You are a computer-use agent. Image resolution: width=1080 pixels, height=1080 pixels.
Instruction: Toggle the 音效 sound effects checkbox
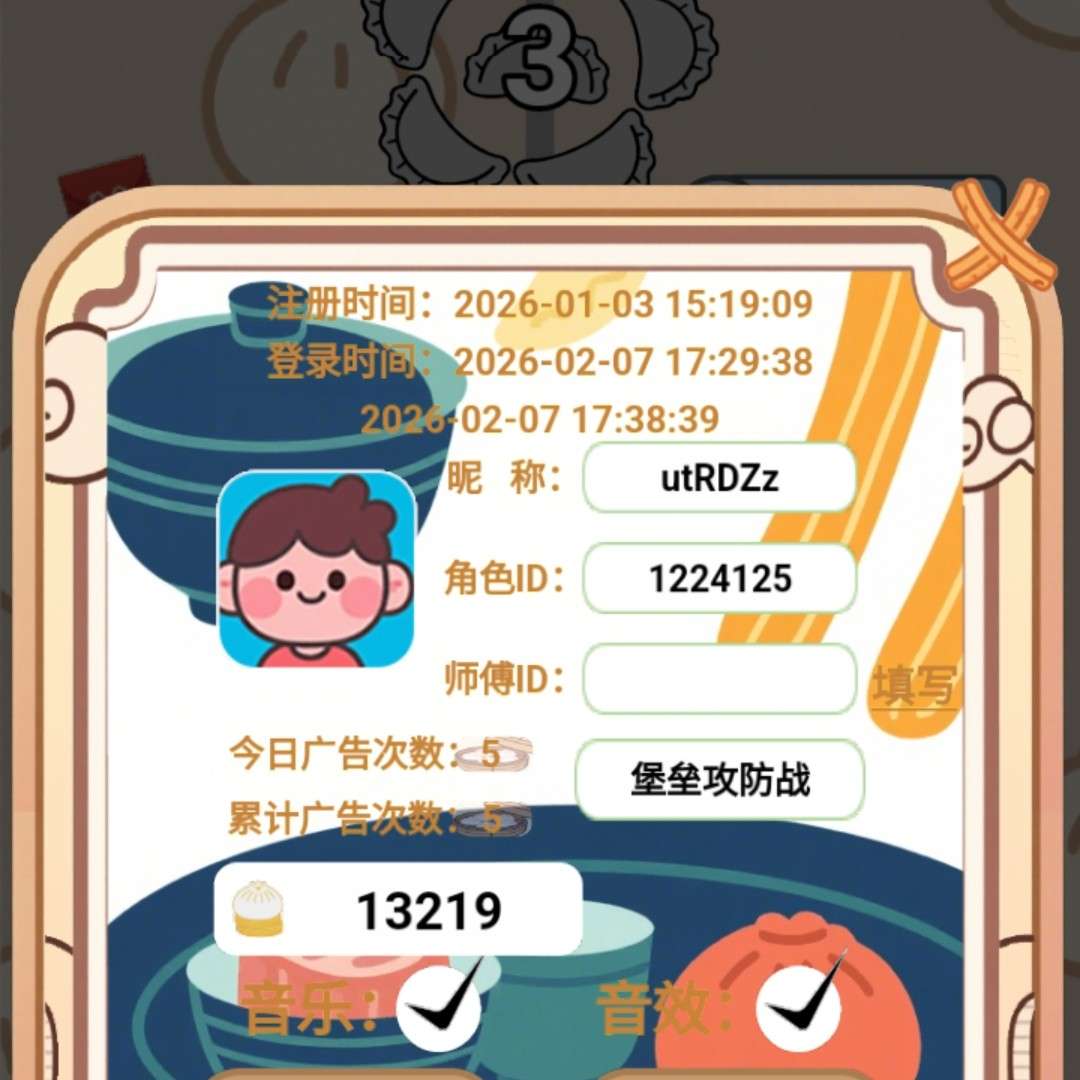799,1008
